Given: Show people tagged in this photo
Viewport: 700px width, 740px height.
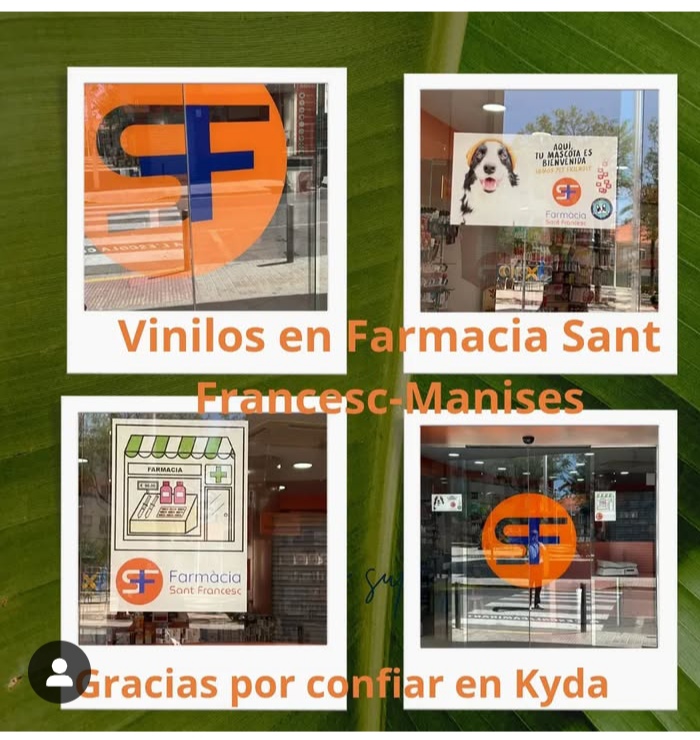Looking at the screenshot, I should (59, 672).
